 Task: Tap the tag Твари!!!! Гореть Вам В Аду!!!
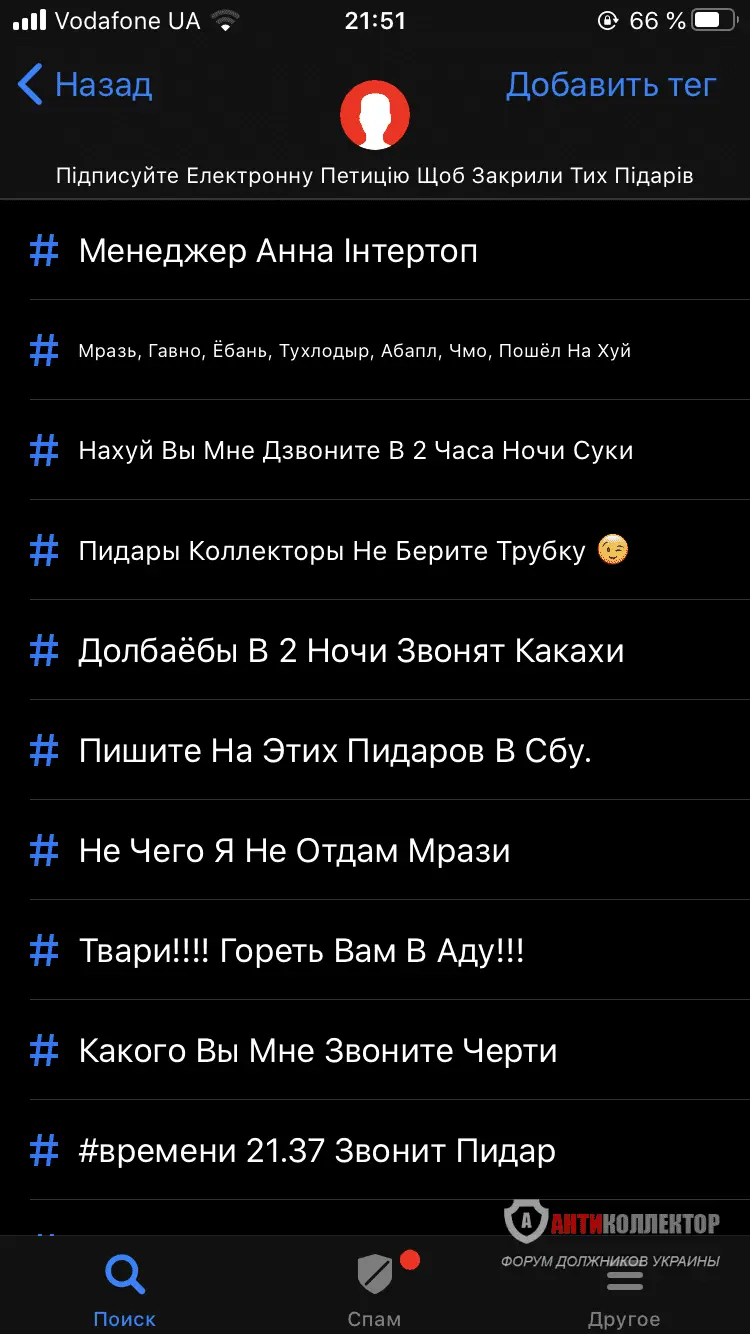point(301,950)
